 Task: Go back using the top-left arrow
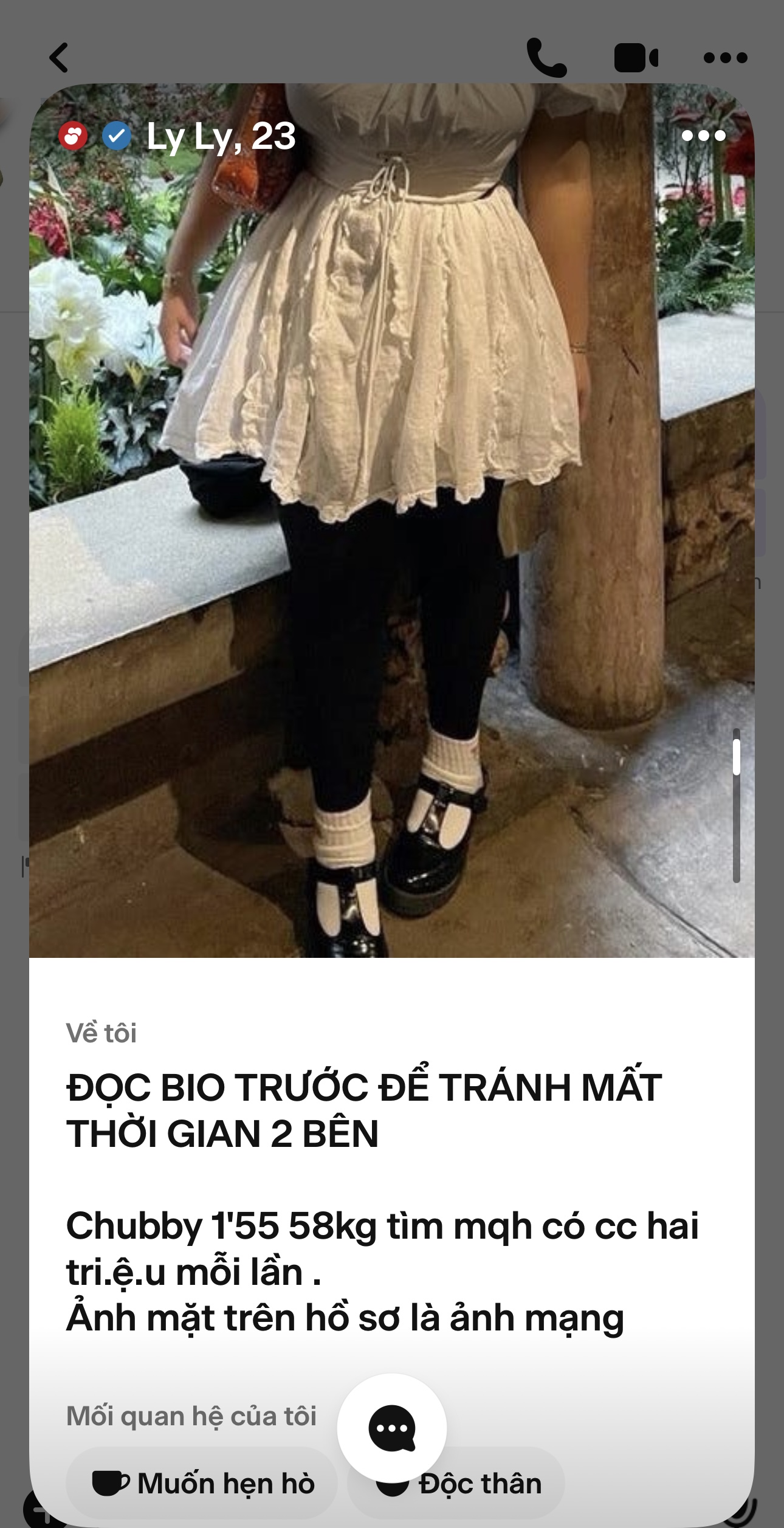(59, 58)
